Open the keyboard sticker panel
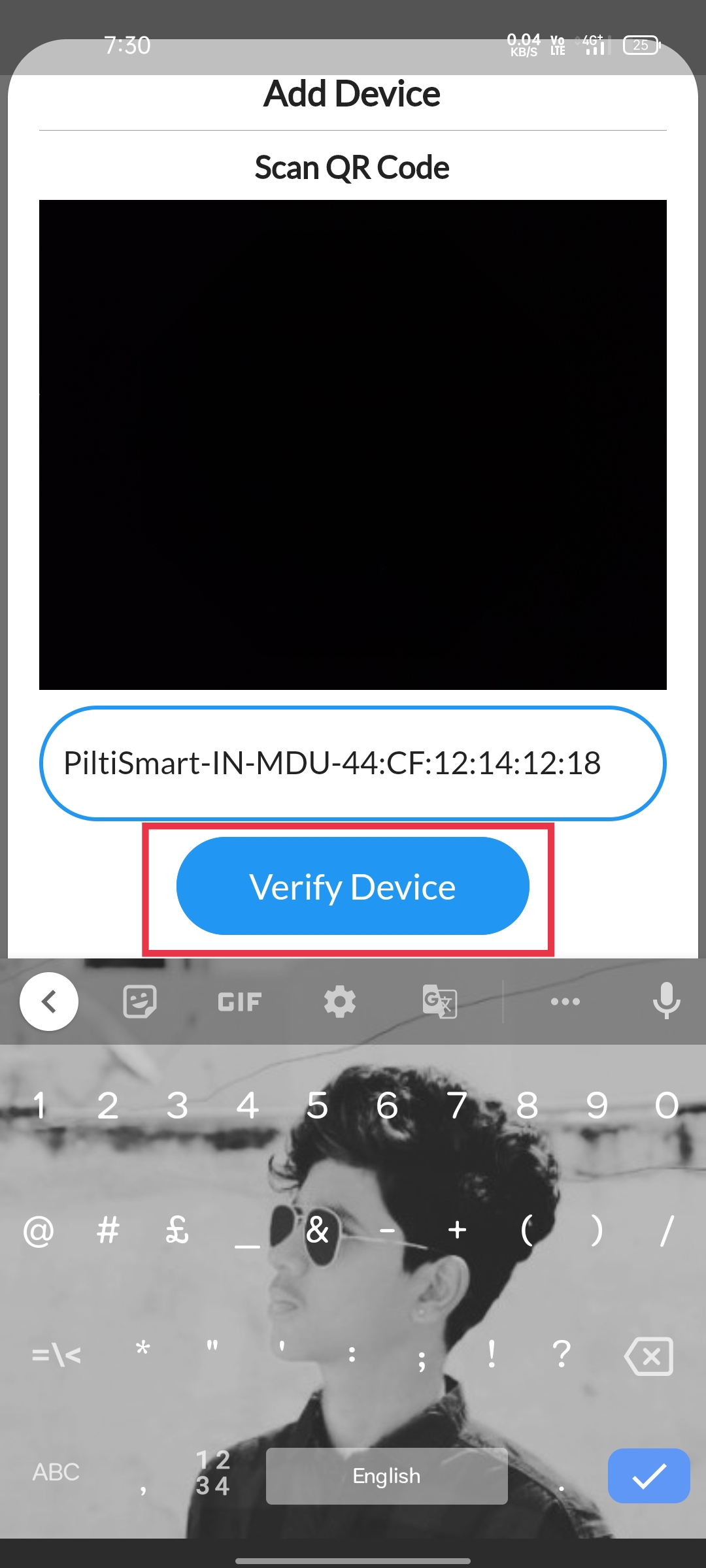The width and height of the screenshot is (706, 1568). (x=140, y=1001)
